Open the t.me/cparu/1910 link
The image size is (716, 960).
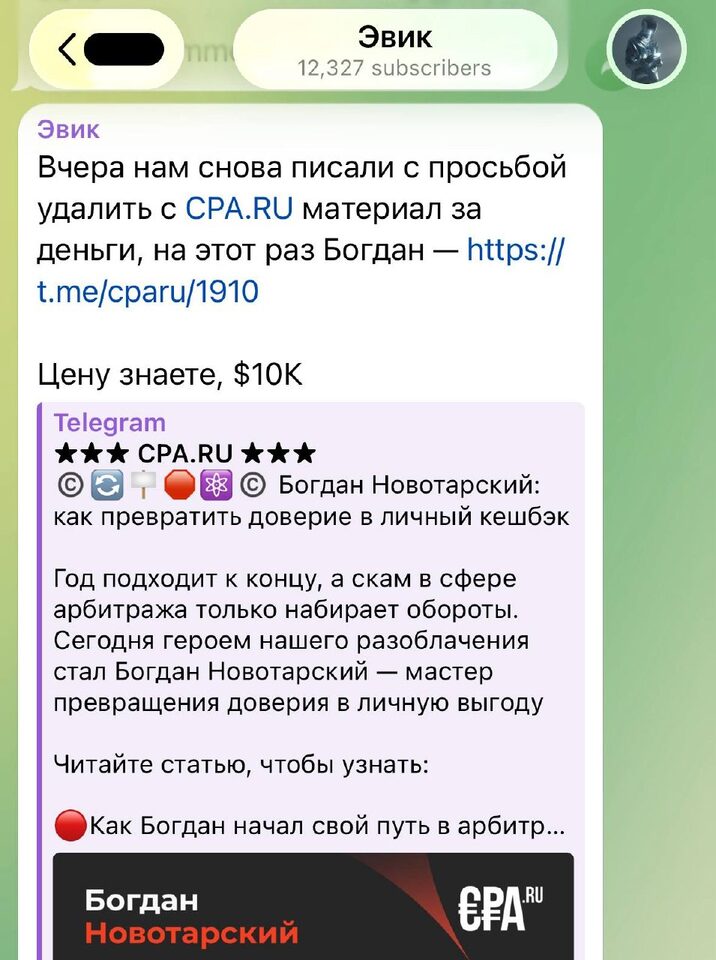[x=148, y=291]
